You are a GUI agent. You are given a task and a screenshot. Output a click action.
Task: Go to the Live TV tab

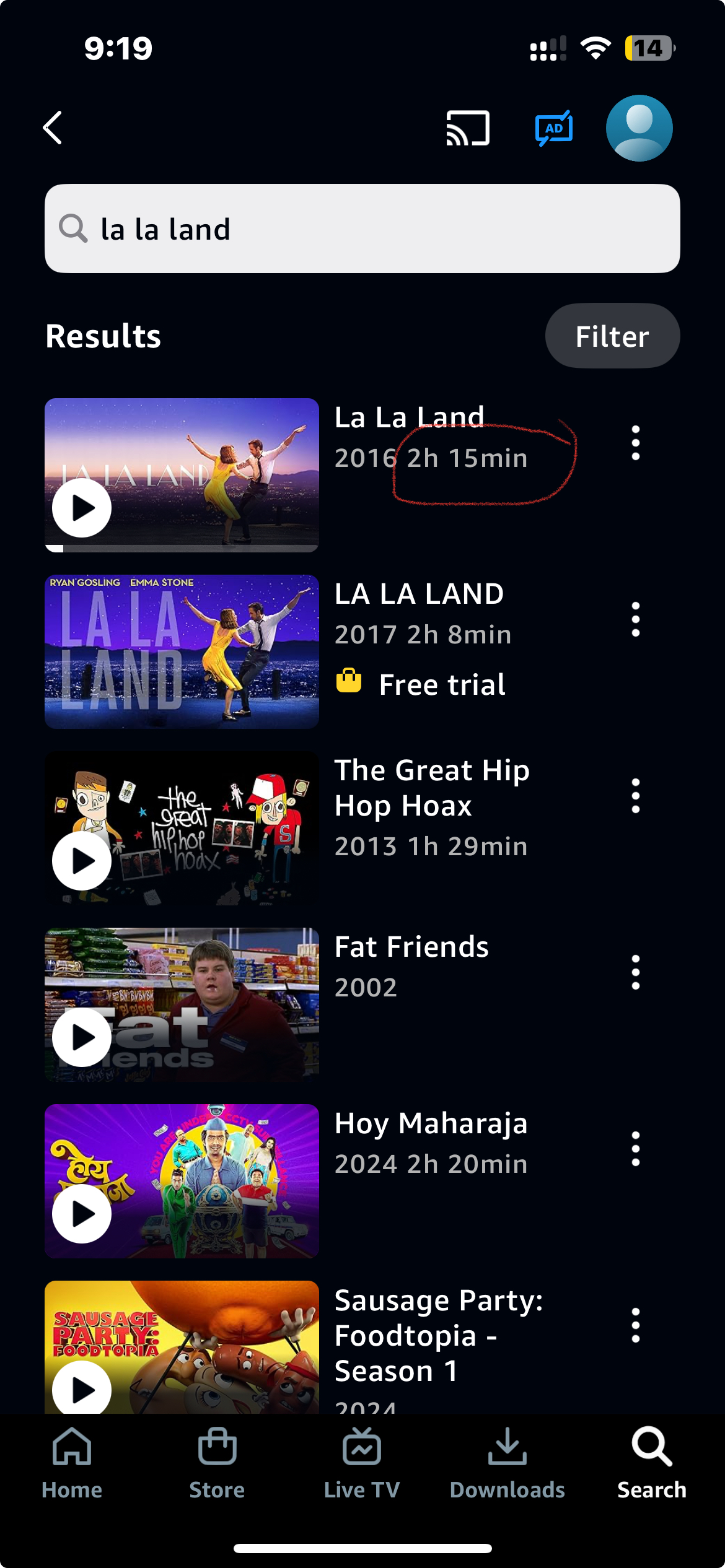tap(362, 1464)
